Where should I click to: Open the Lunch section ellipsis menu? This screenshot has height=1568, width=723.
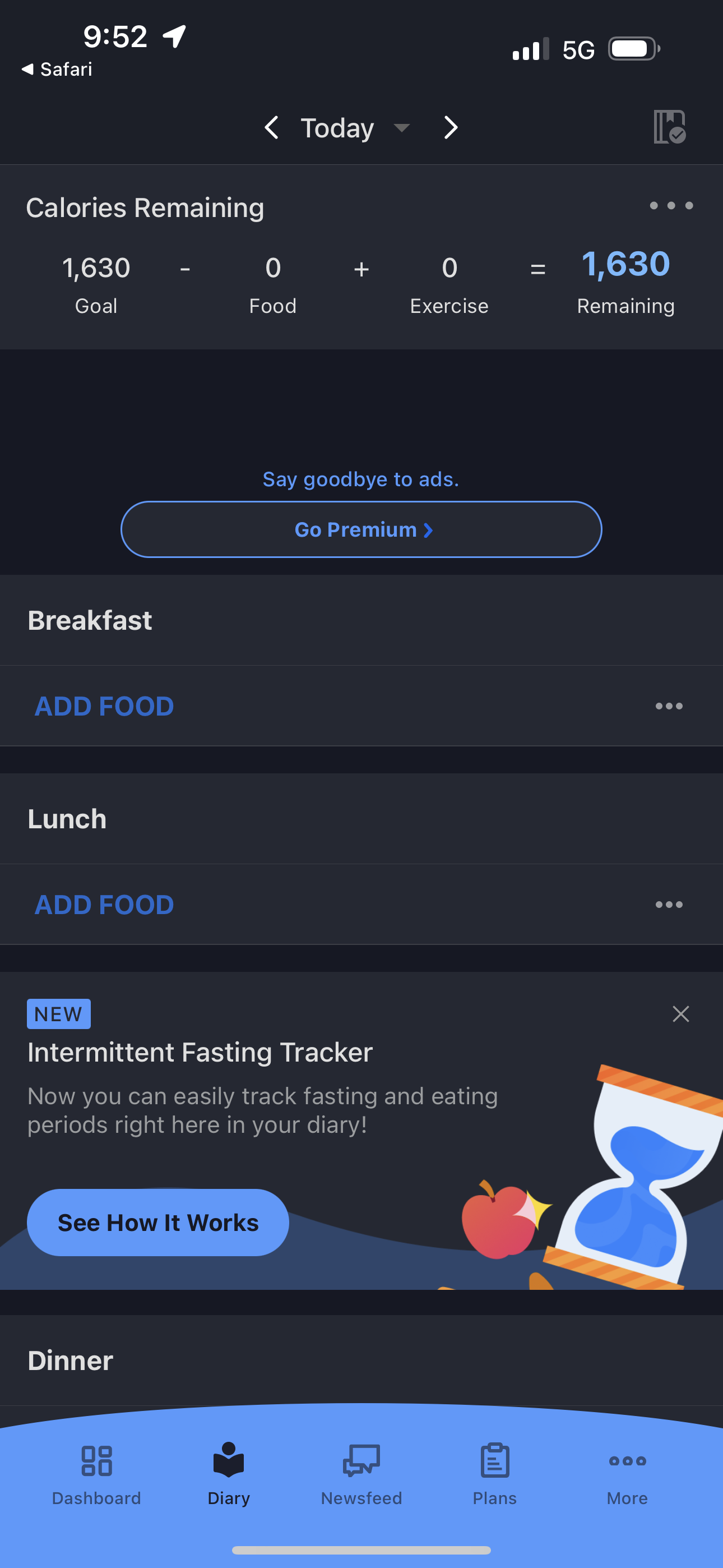[x=668, y=905]
